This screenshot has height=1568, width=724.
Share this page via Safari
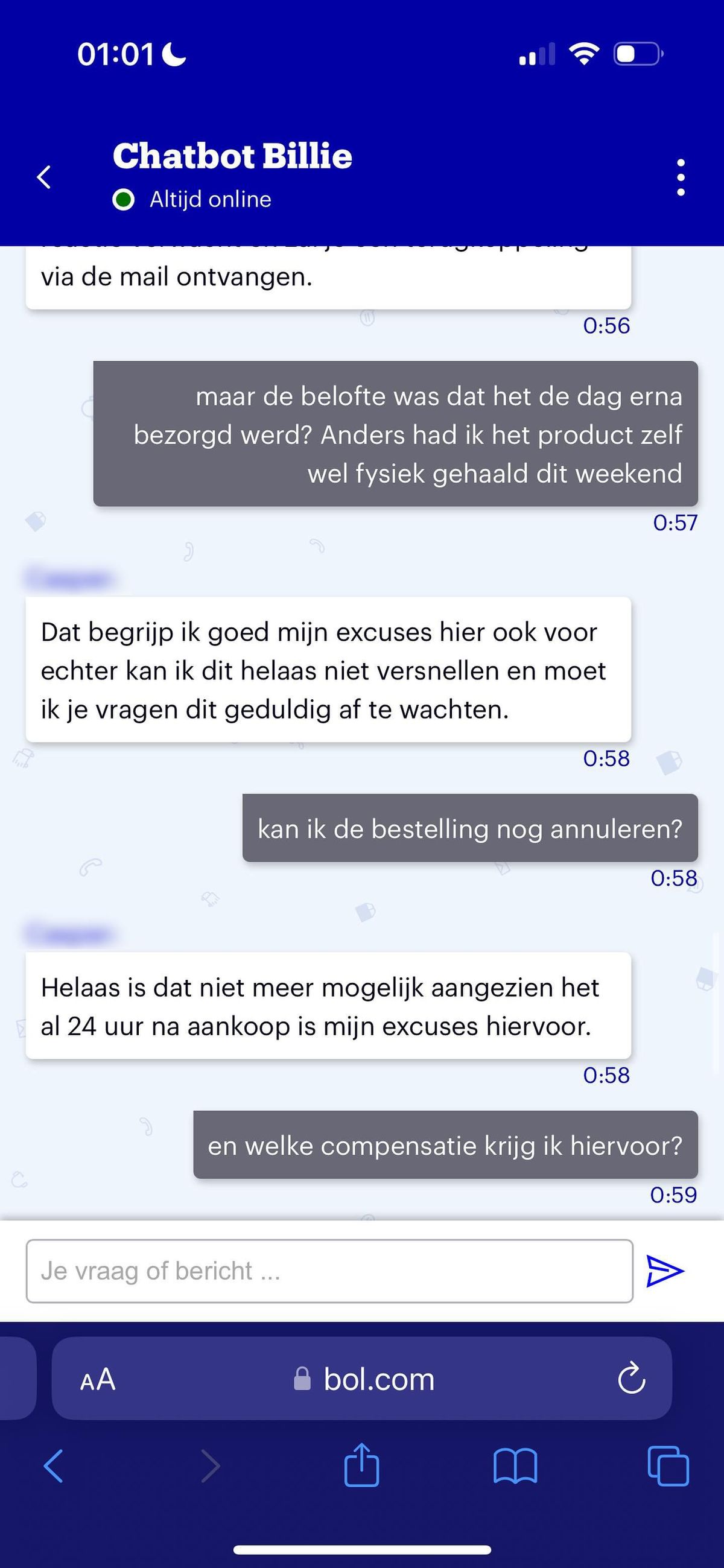pos(361,1467)
